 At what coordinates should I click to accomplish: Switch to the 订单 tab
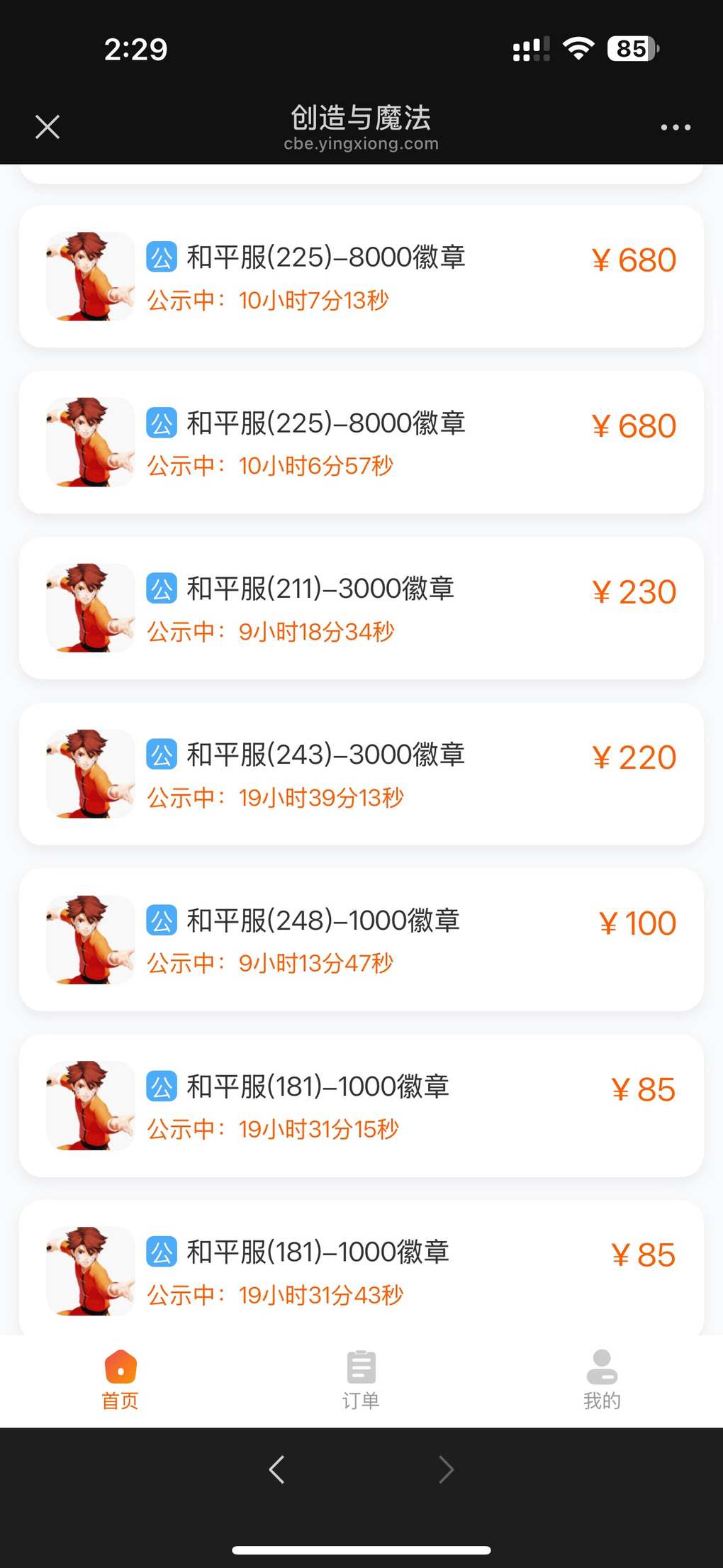361,1379
